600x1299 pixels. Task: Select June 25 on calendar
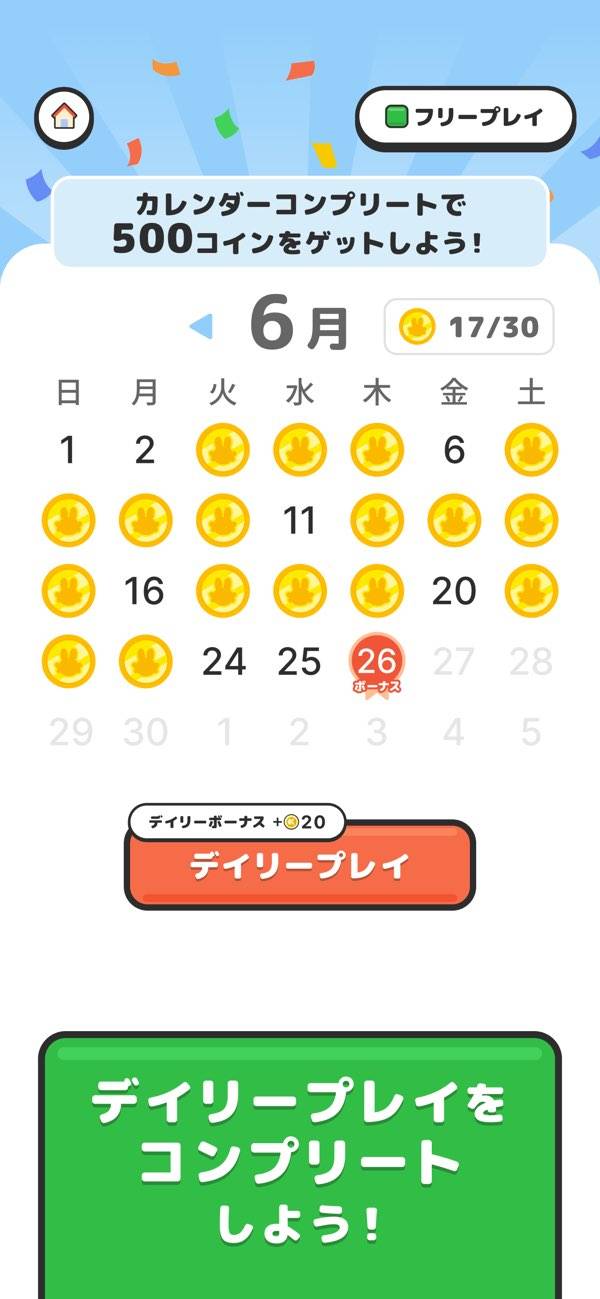click(x=299, y=661)
